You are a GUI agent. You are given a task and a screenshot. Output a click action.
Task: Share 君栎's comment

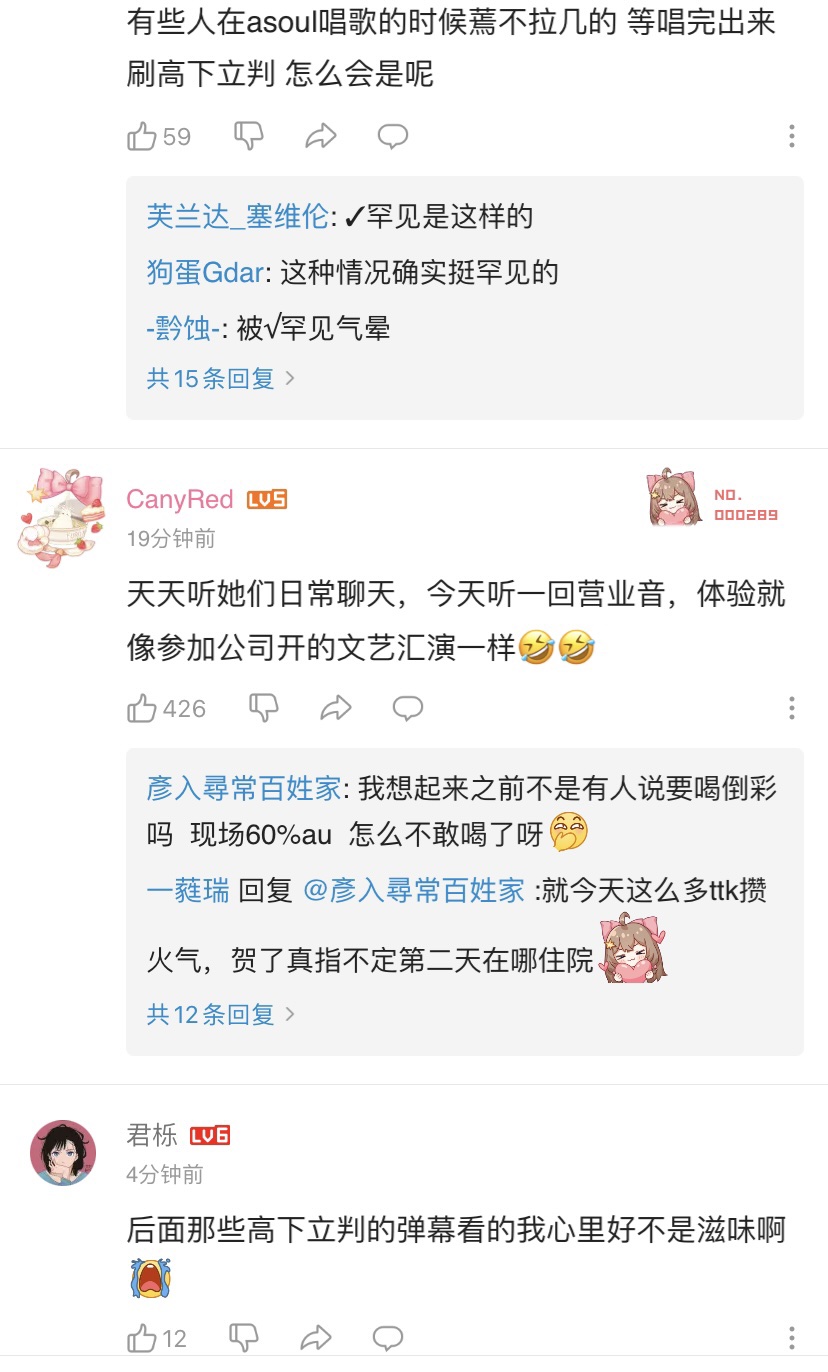(x=316, y=1337)
